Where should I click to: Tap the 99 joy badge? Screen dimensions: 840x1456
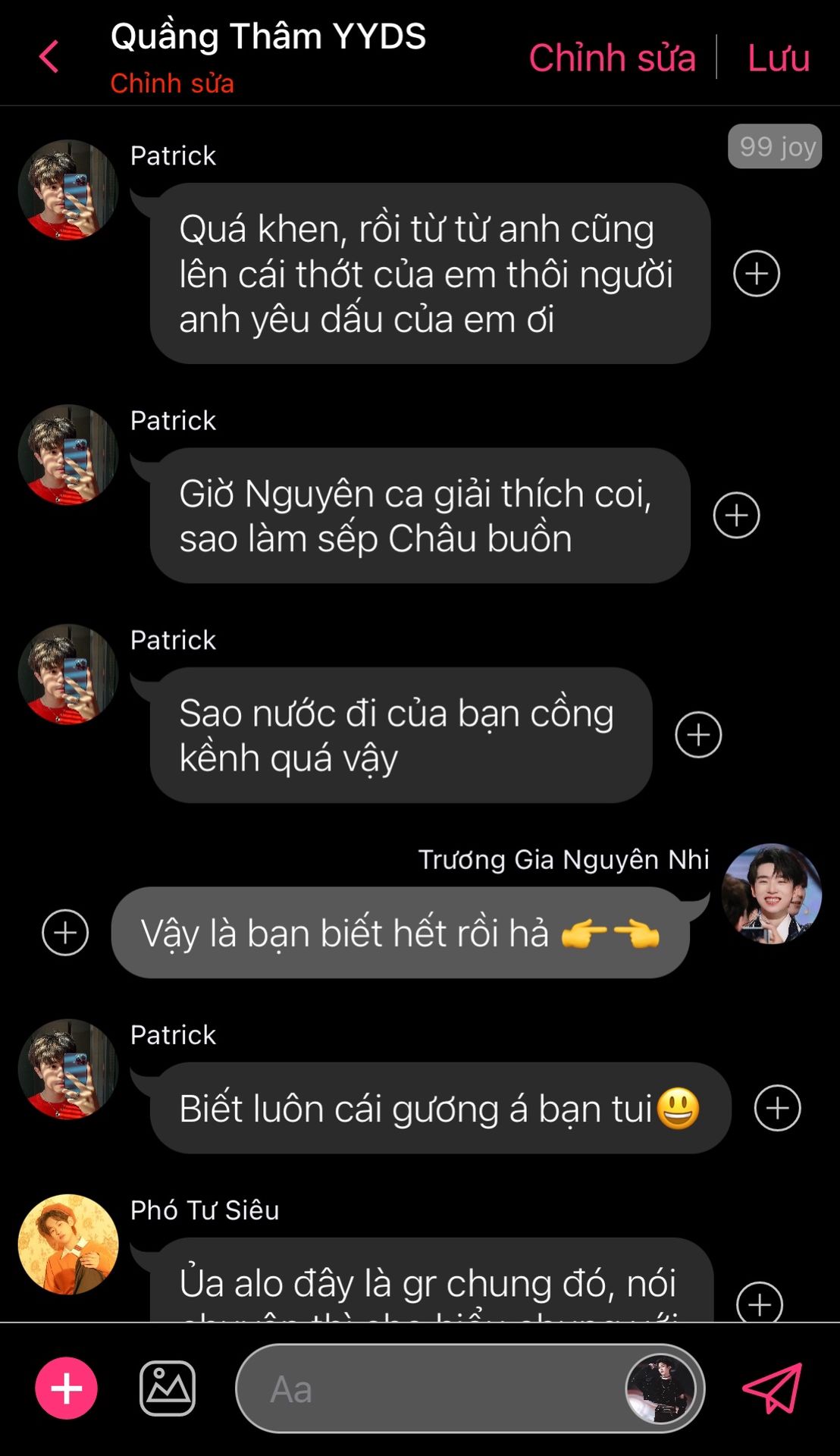[775, 146]
